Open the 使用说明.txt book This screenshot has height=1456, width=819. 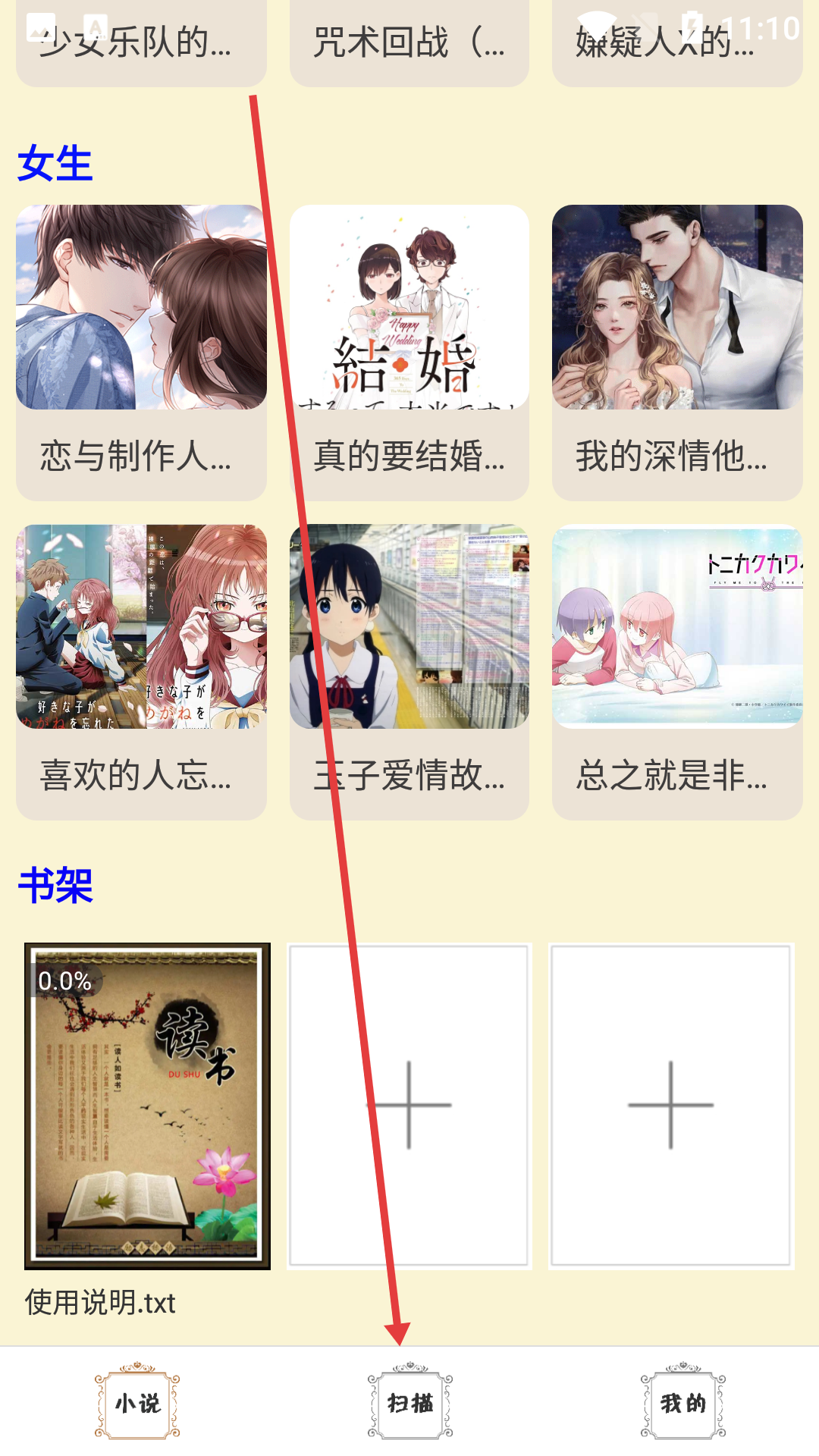[x=147, y=1106]
